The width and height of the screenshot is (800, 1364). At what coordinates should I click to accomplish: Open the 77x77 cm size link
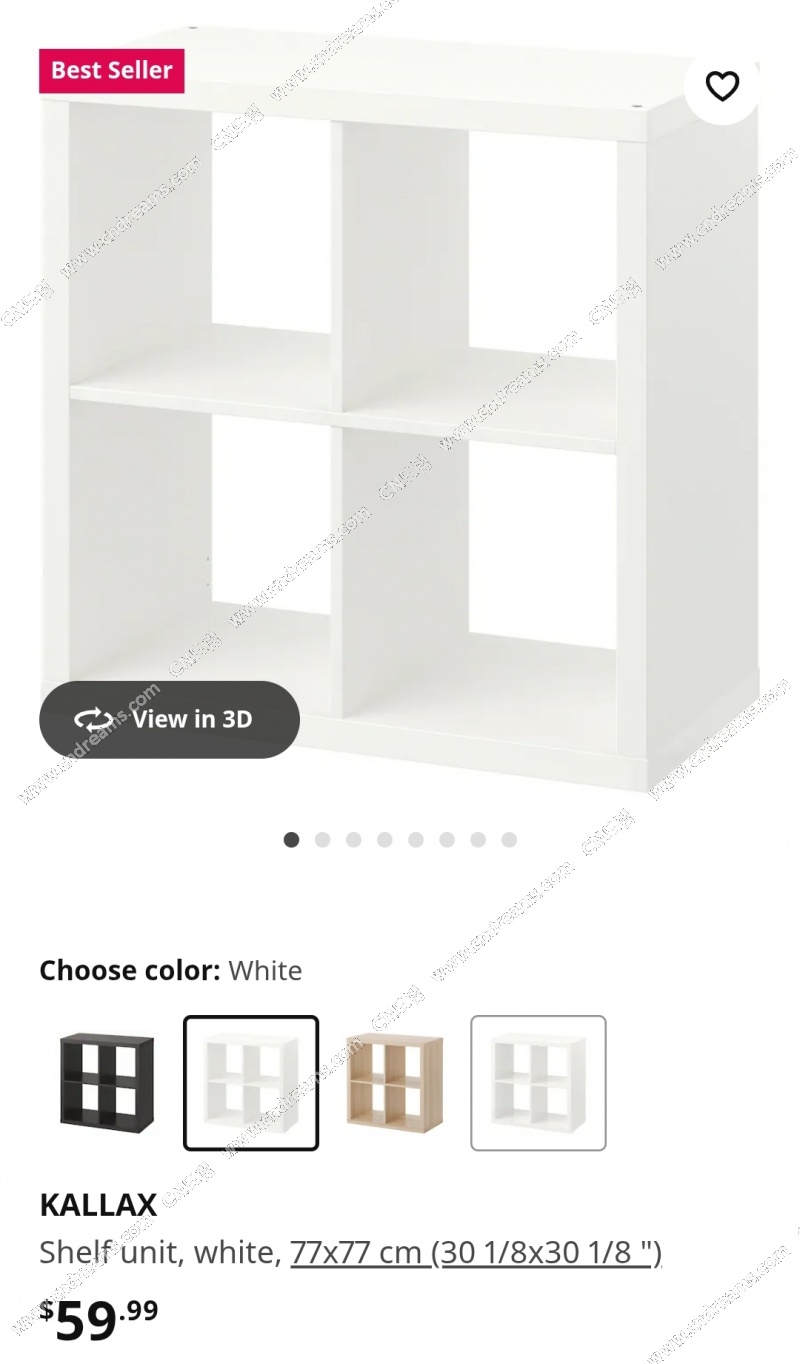pyautogui.click(x=476, y=1252)
